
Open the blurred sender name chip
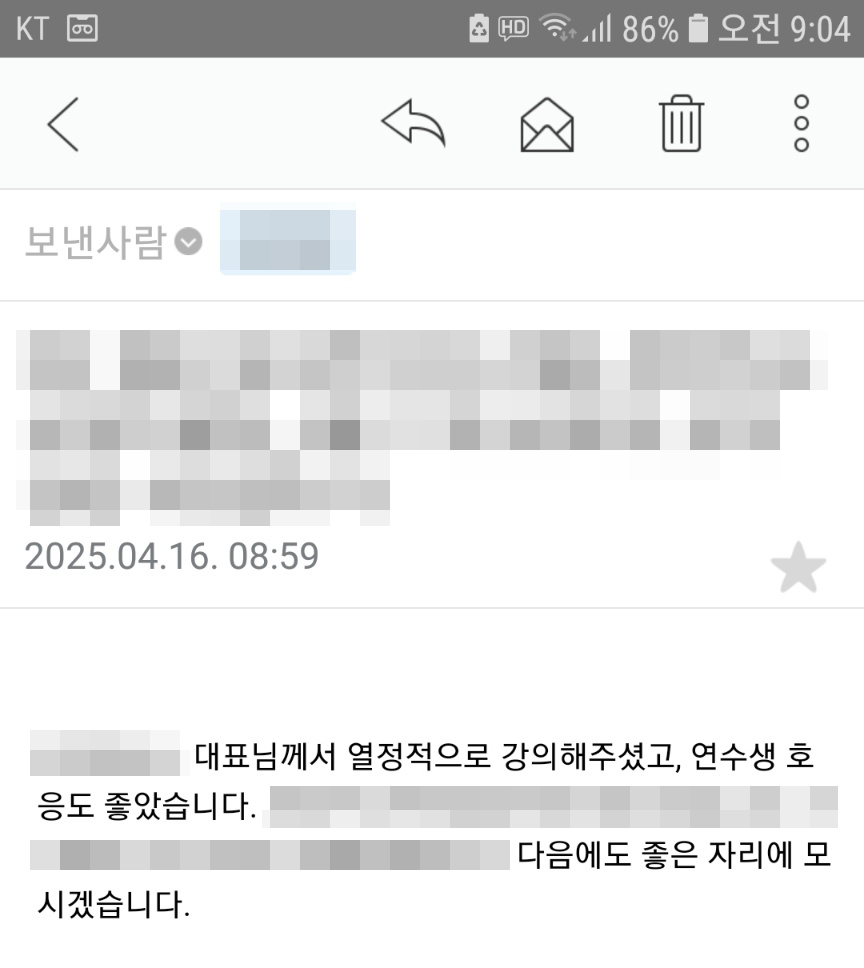point(288,240)
